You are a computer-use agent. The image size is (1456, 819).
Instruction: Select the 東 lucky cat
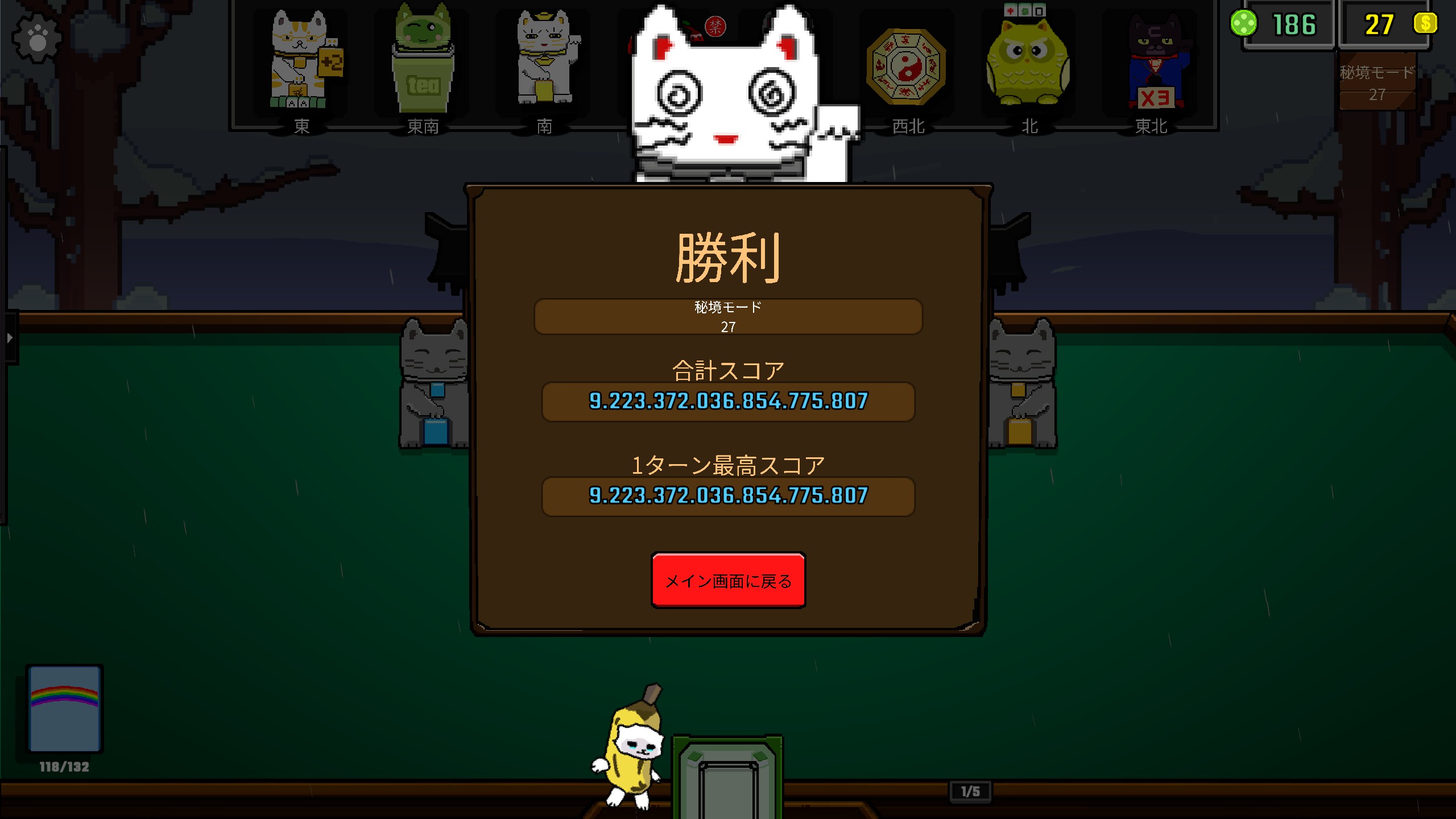pos(301,63)
